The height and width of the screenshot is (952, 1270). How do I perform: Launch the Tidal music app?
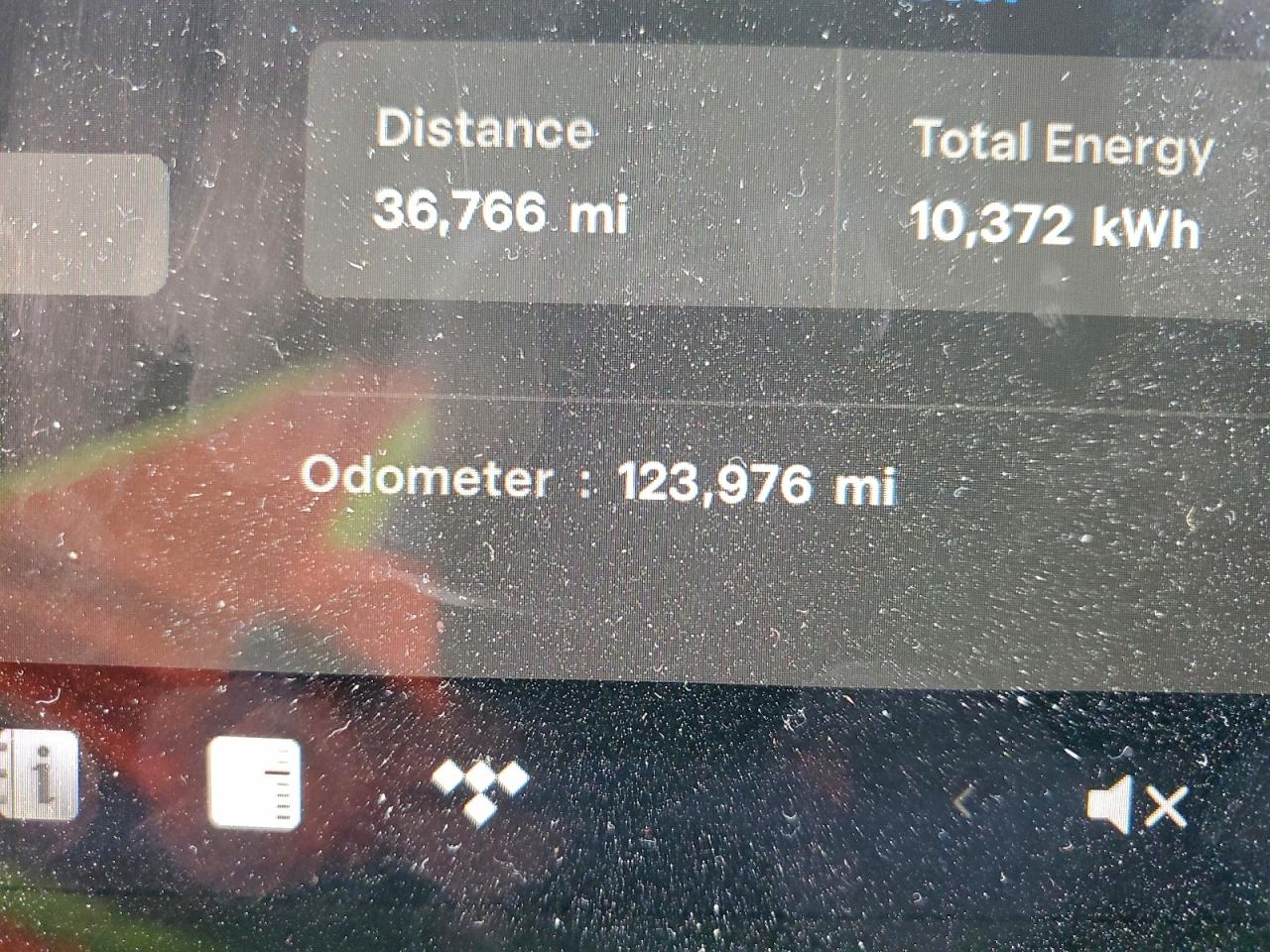click(480, 790)
